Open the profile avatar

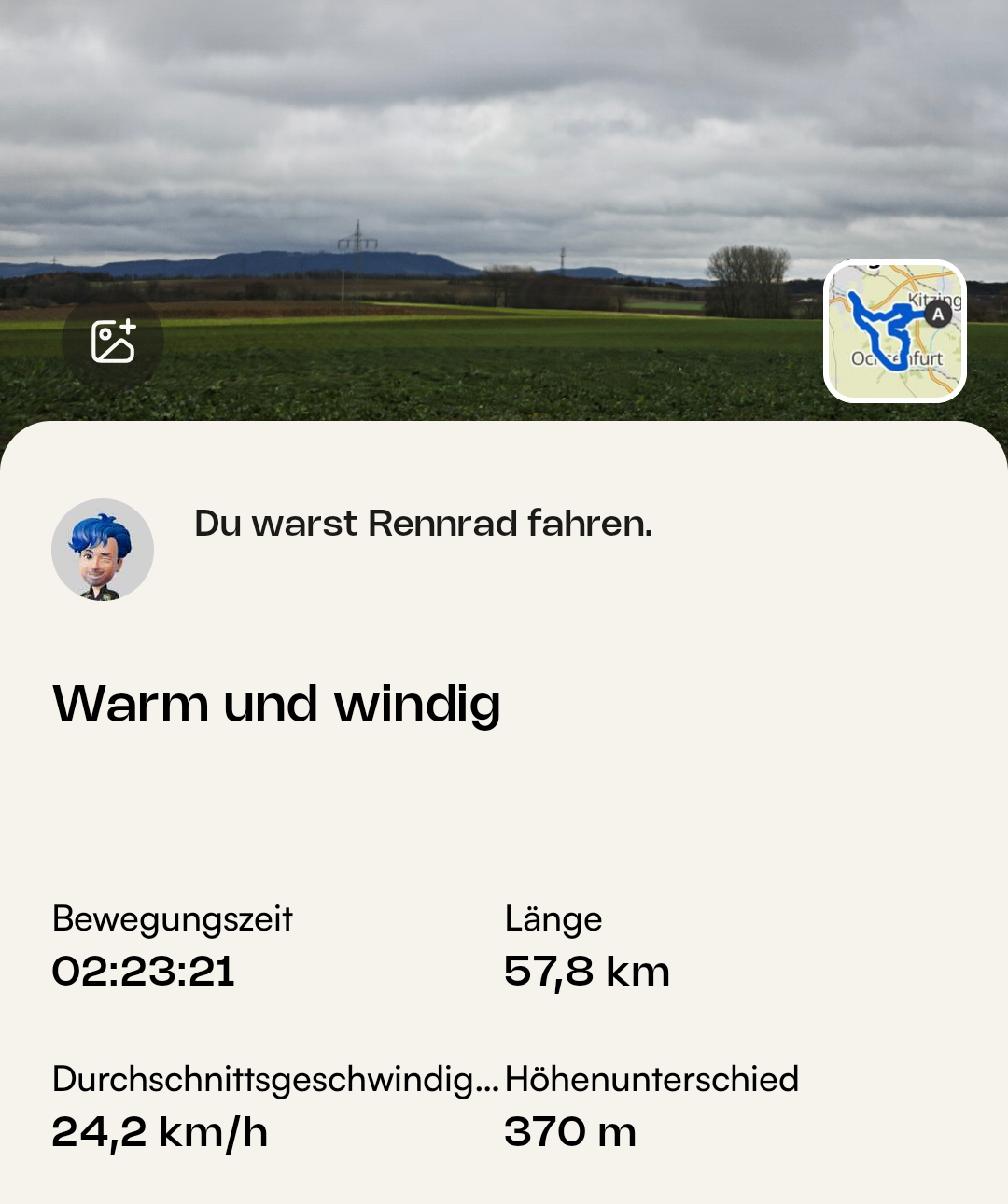click(103, 550)
